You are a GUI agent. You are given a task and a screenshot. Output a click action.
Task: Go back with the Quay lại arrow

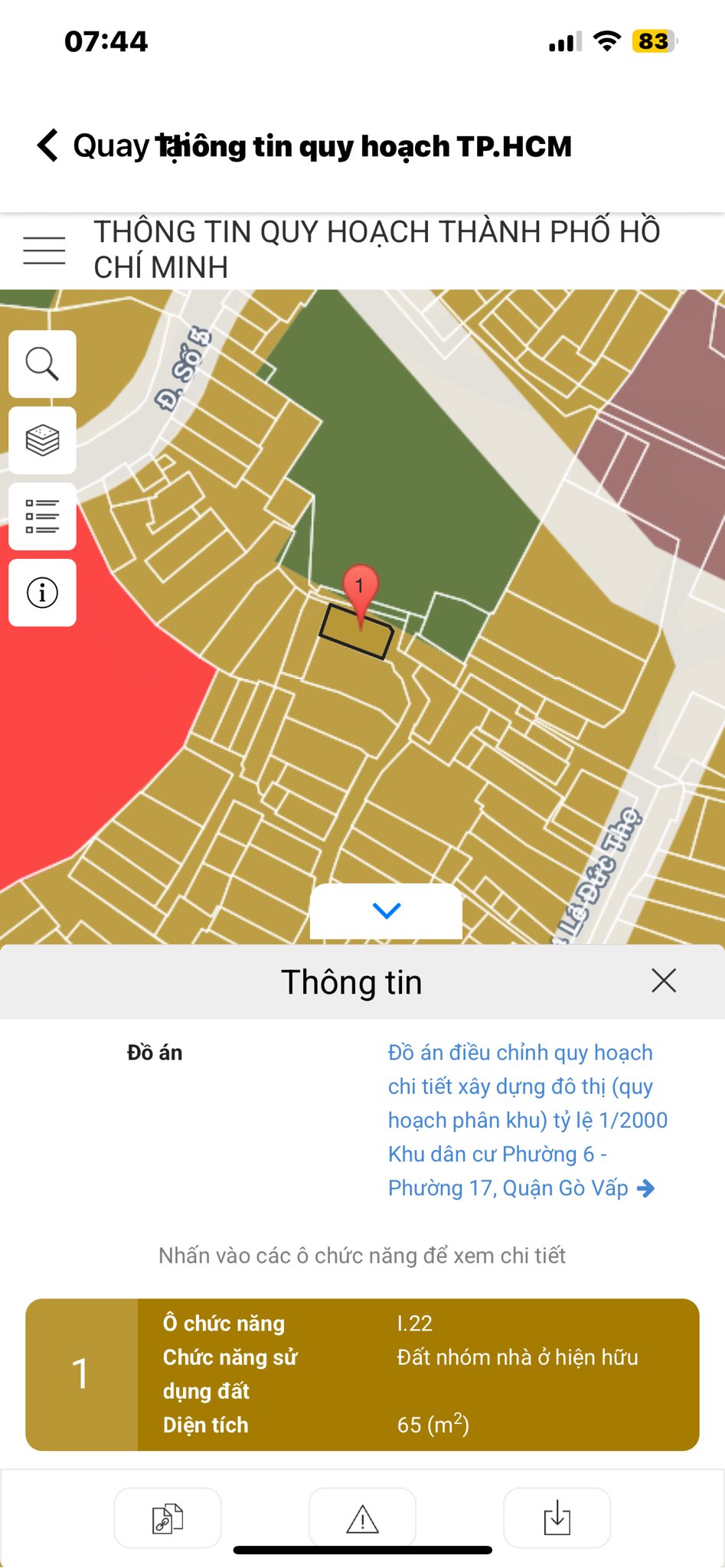(x=49, y=145)
